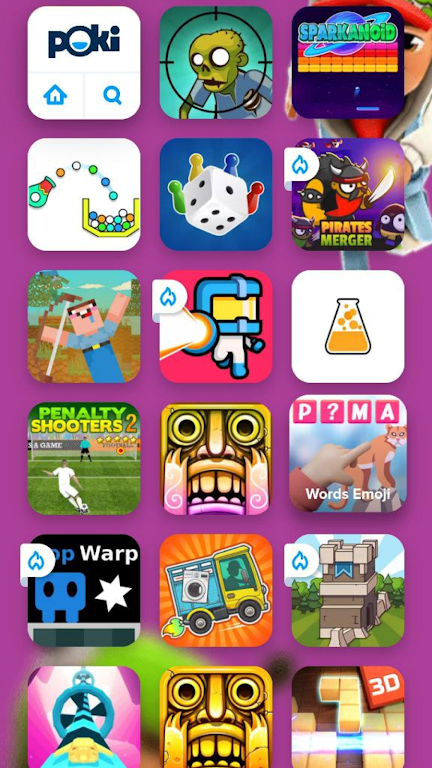The height and width of the screenshot is (768, 432).
Task: Open the Temple Run idol with pink mouth
Action: pos(216,458)
